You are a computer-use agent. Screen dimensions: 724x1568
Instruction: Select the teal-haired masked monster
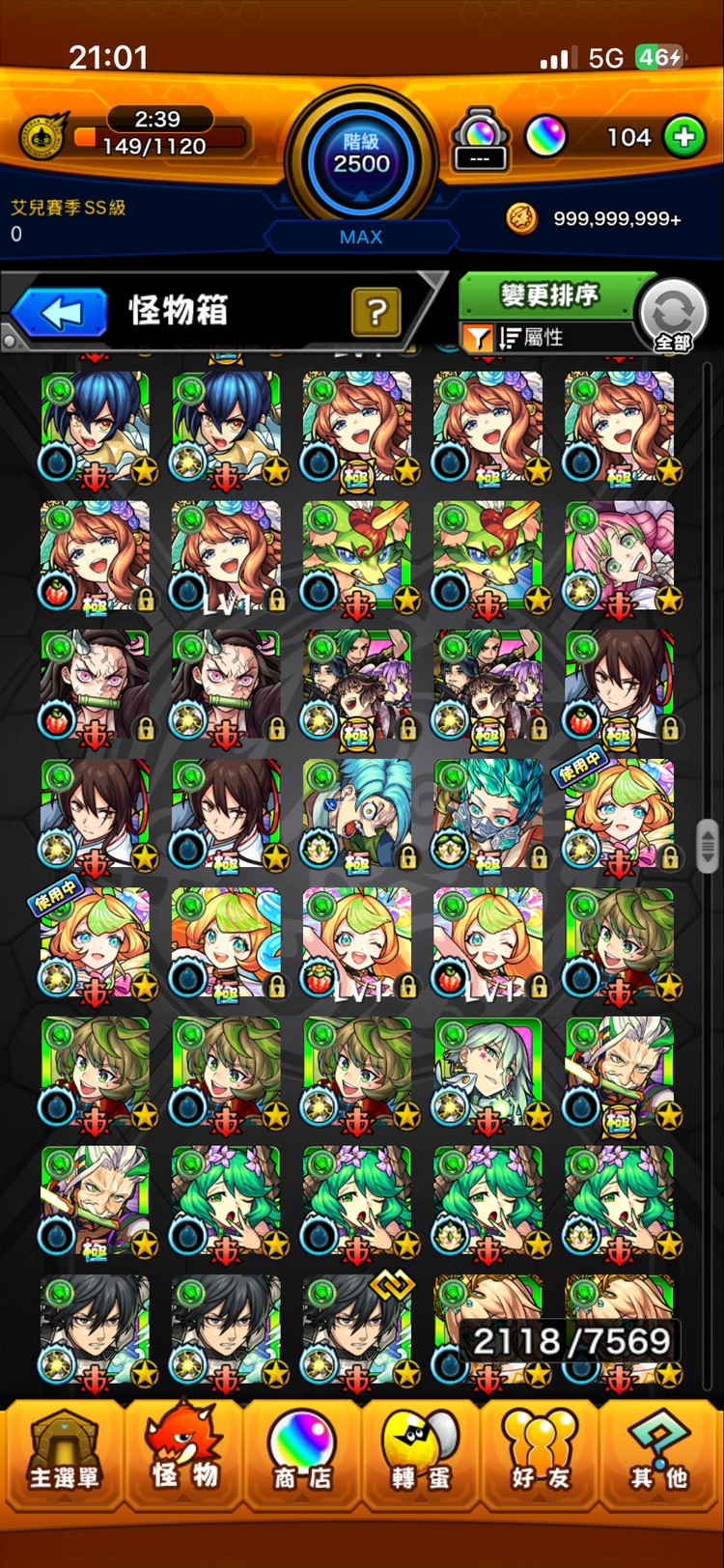488,814
